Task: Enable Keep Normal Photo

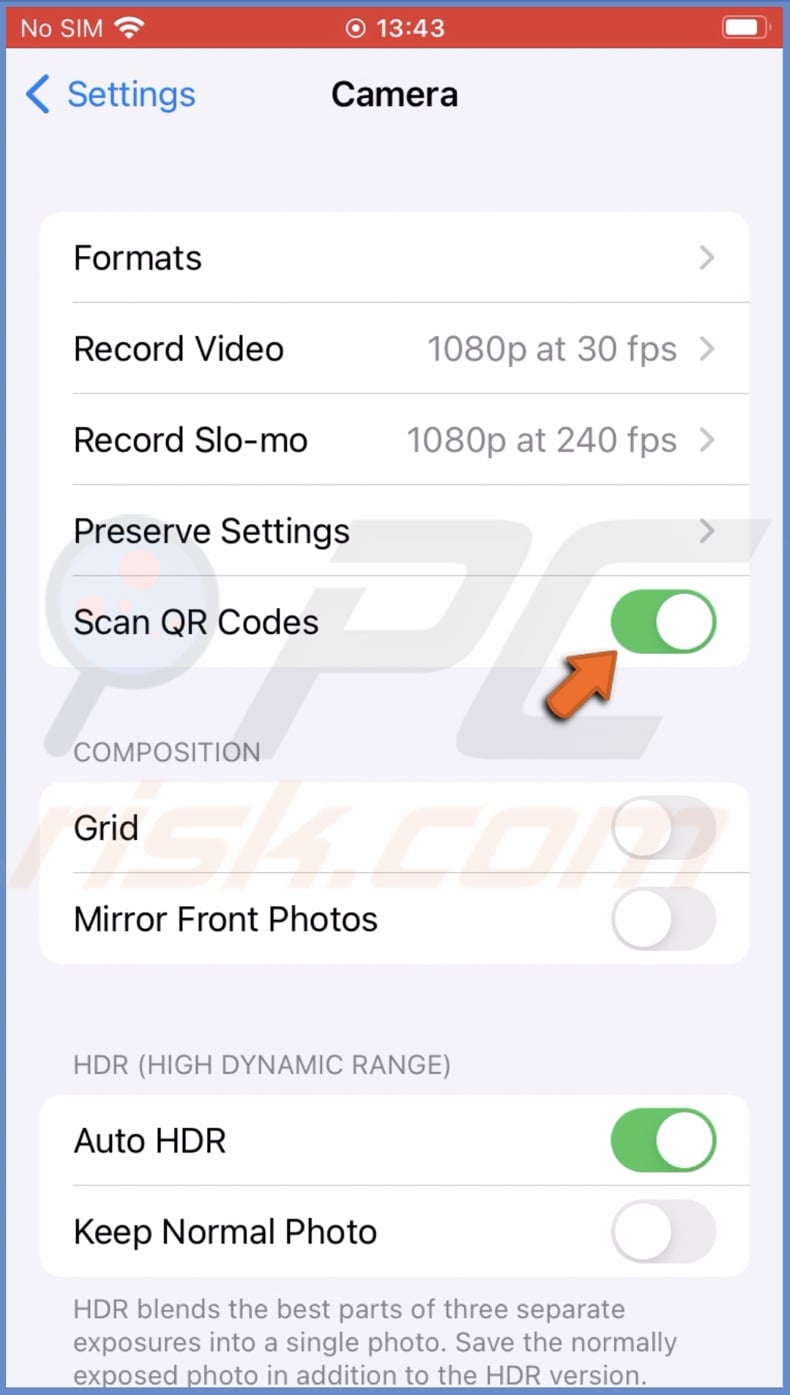Action: (663, 1231)
